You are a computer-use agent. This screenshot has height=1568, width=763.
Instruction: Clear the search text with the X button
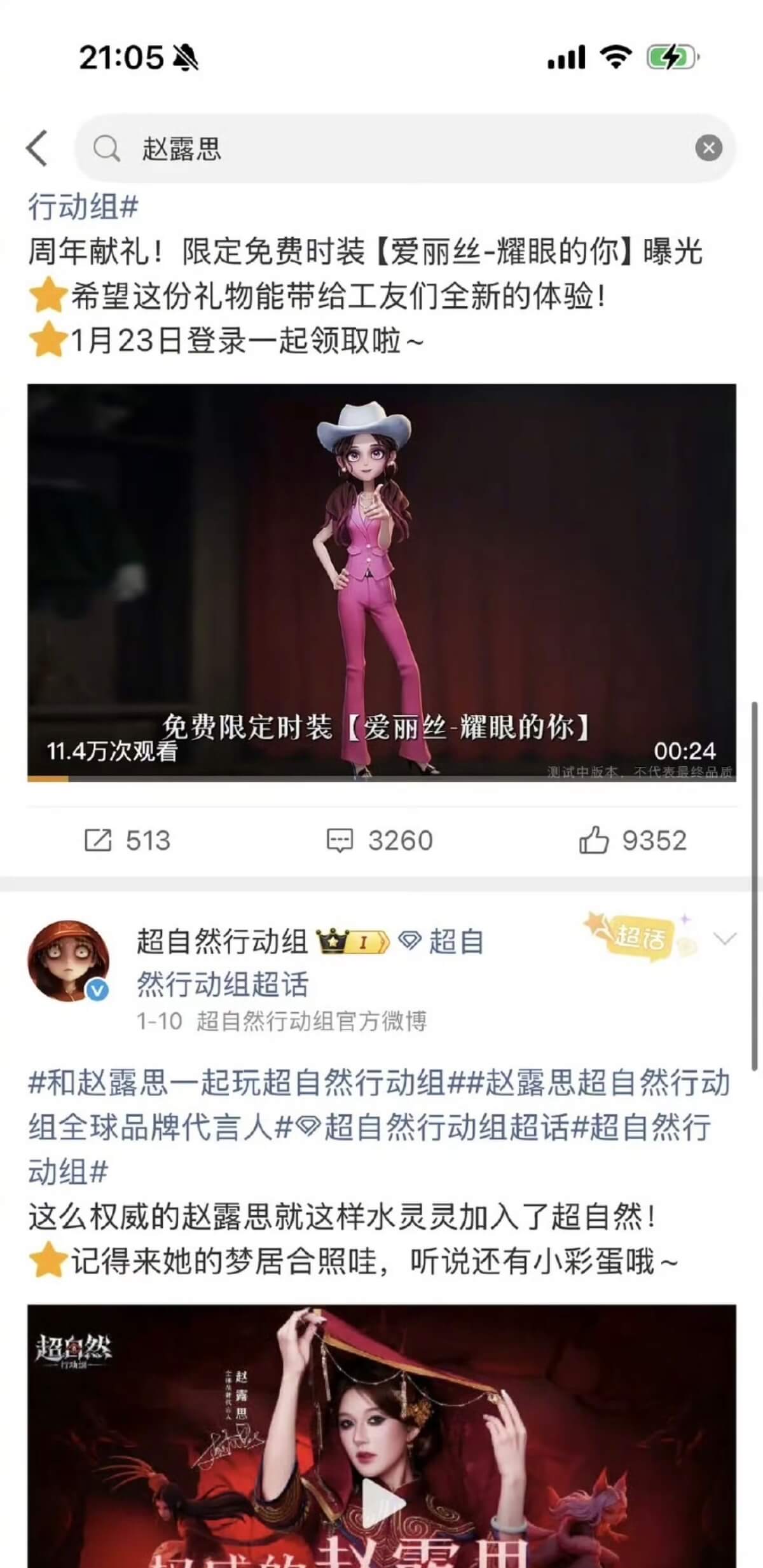click(x=708, y=148)
